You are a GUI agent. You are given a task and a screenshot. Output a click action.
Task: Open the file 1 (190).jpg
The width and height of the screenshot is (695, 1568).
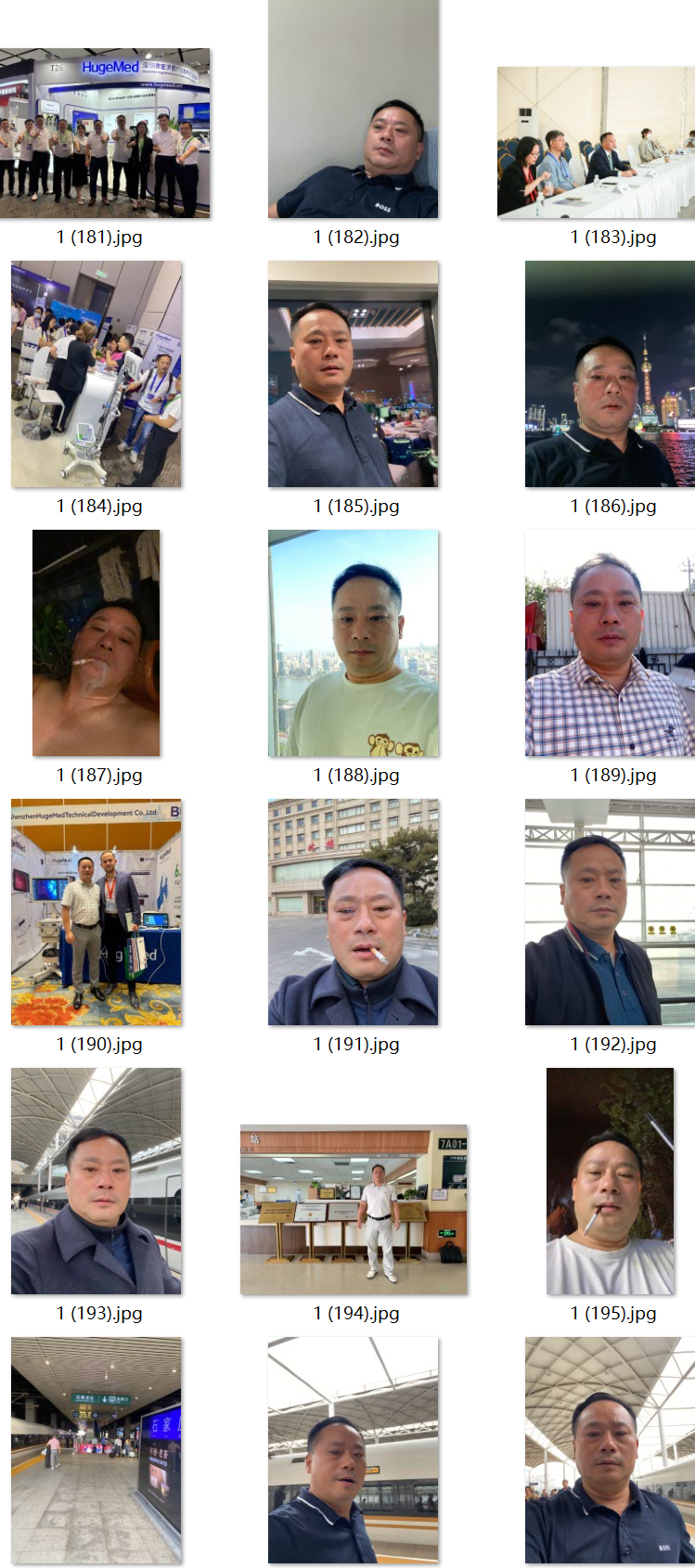pos(97,912)
